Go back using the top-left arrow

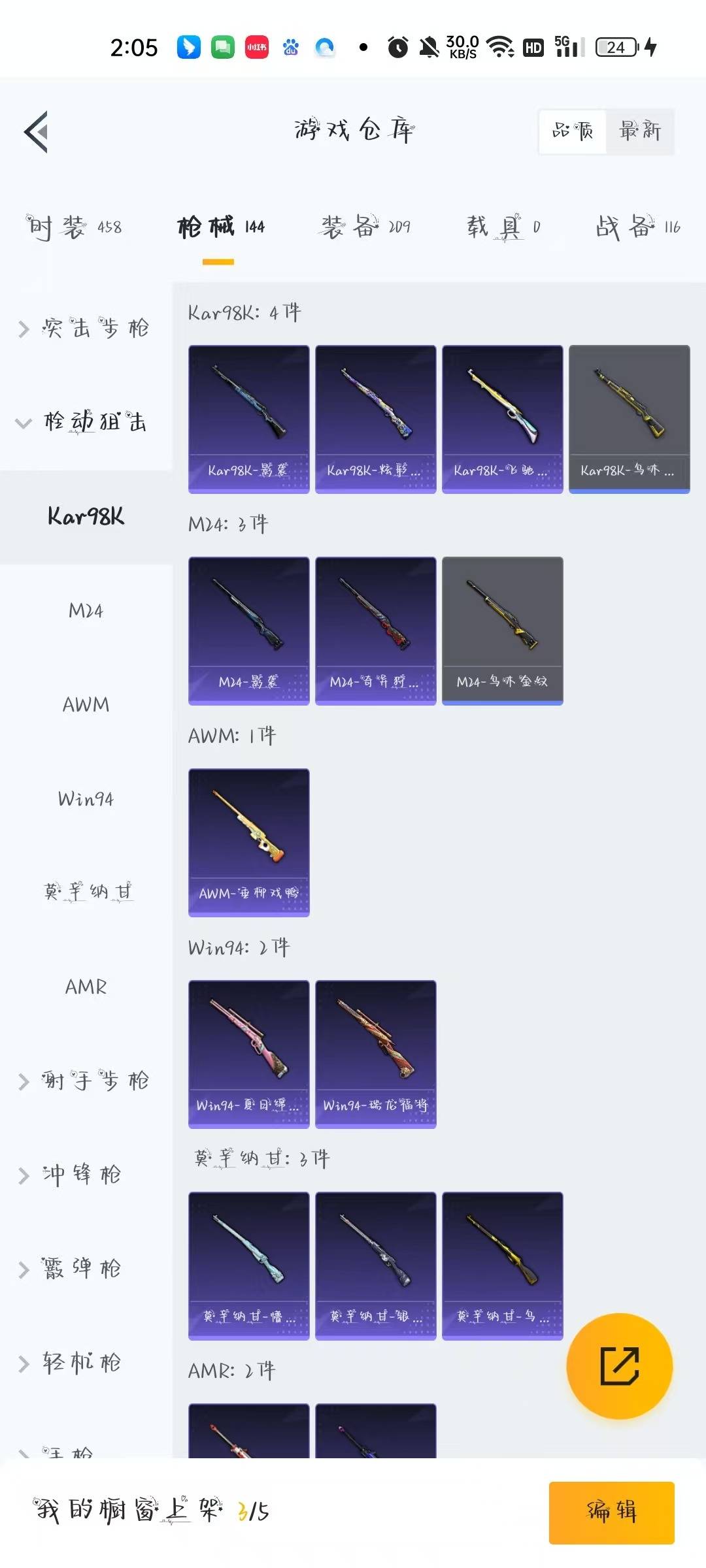[x=37, y=131]
